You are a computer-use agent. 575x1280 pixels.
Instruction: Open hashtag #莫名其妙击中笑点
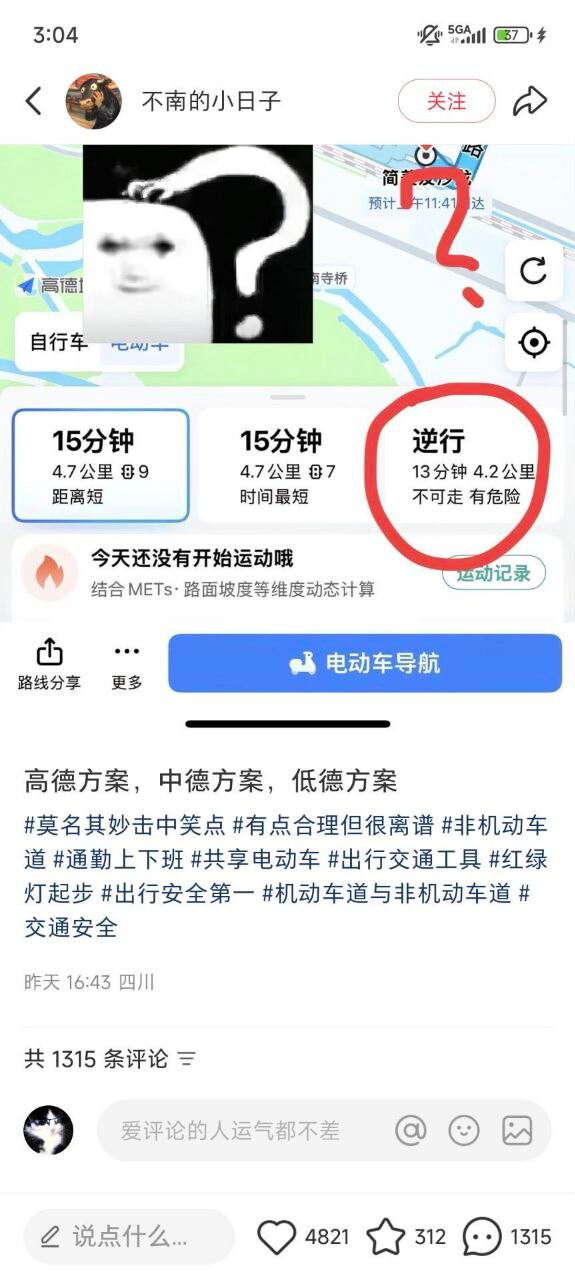pos(125,825)
